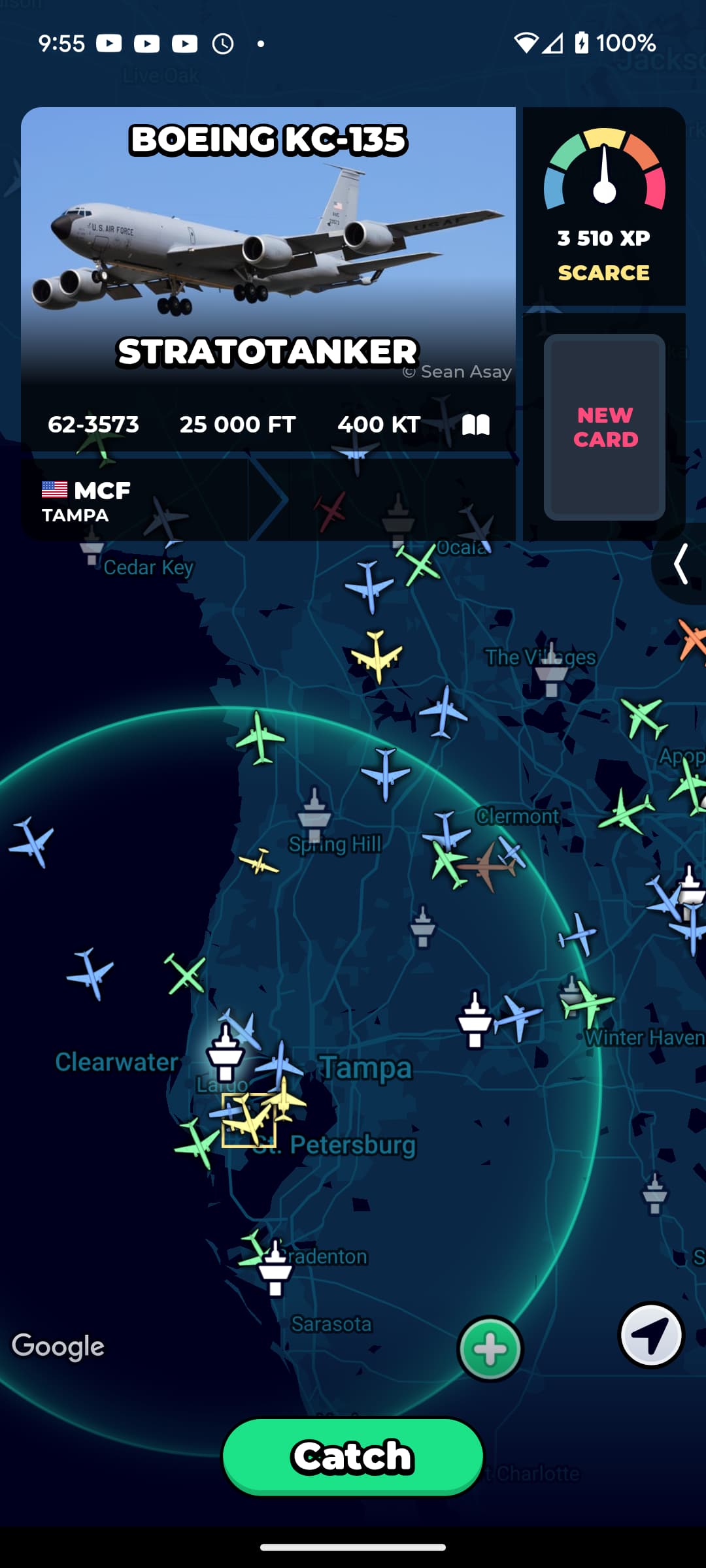The height and width of the screenshot is (1568, 706).
Task: Select the yellow plane north of Spring Hill
Action: click(377, 655)
